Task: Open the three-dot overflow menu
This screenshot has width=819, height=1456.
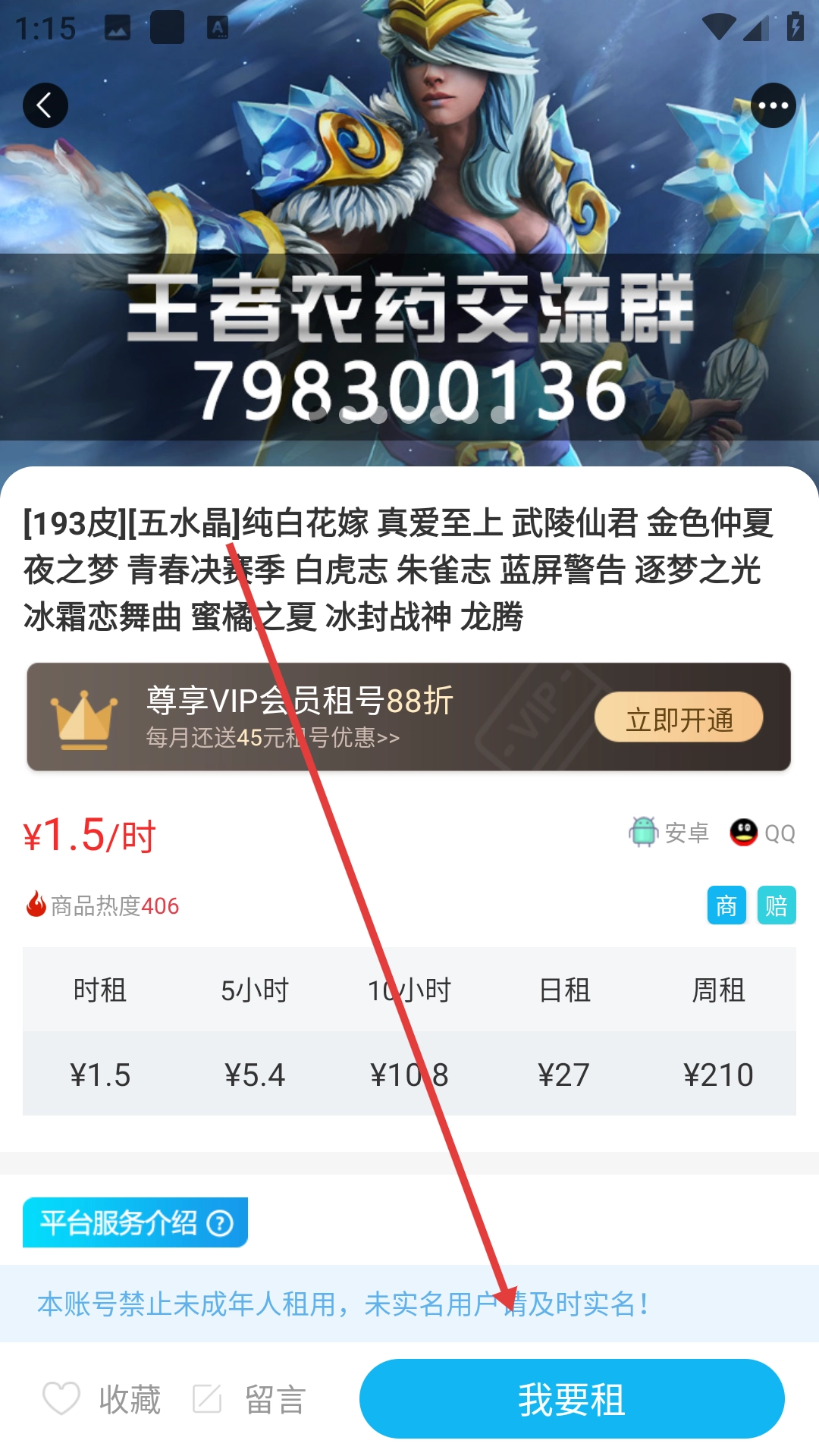Action: coord(773,105)
